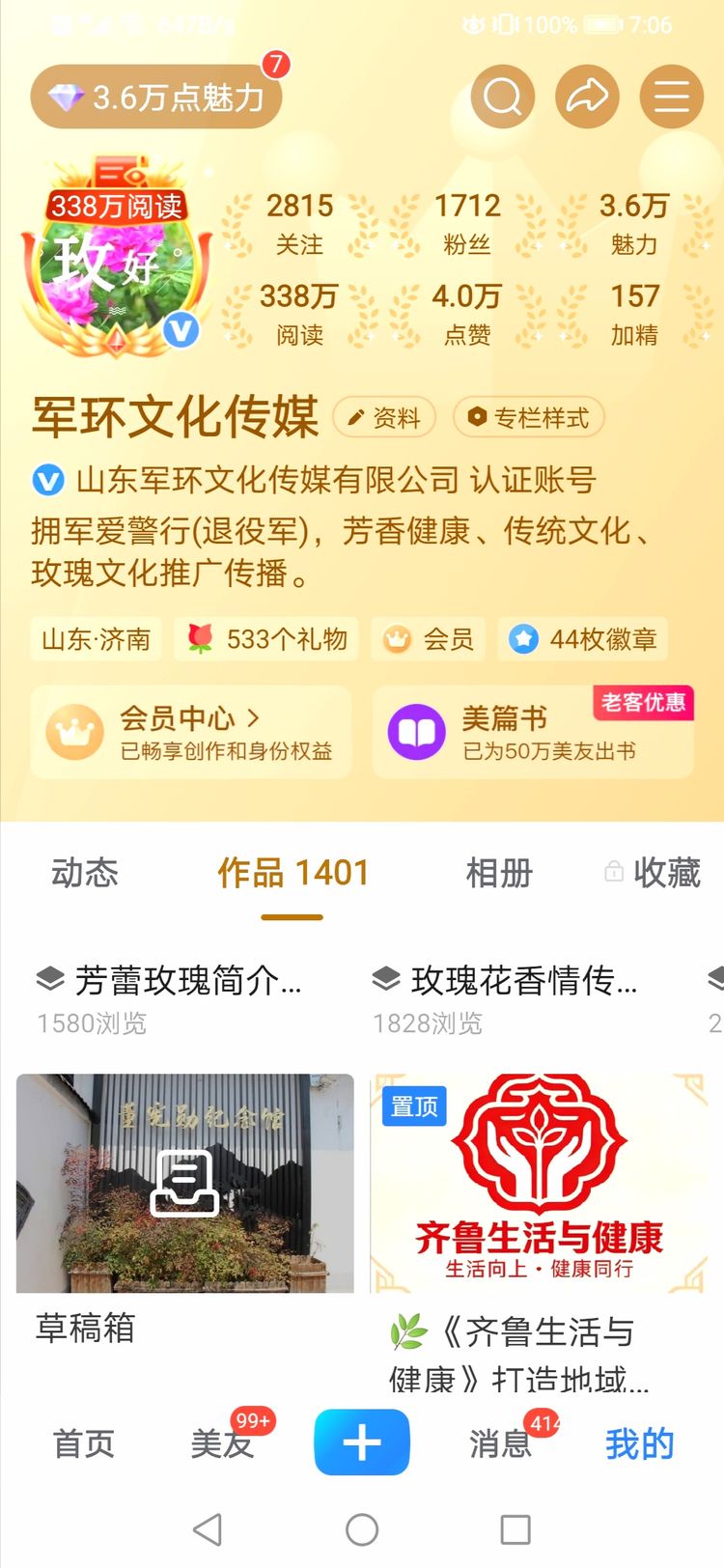The image size is (724, 1568).
Task: Create new post with plus button
Action: [x=362, y=1442]
